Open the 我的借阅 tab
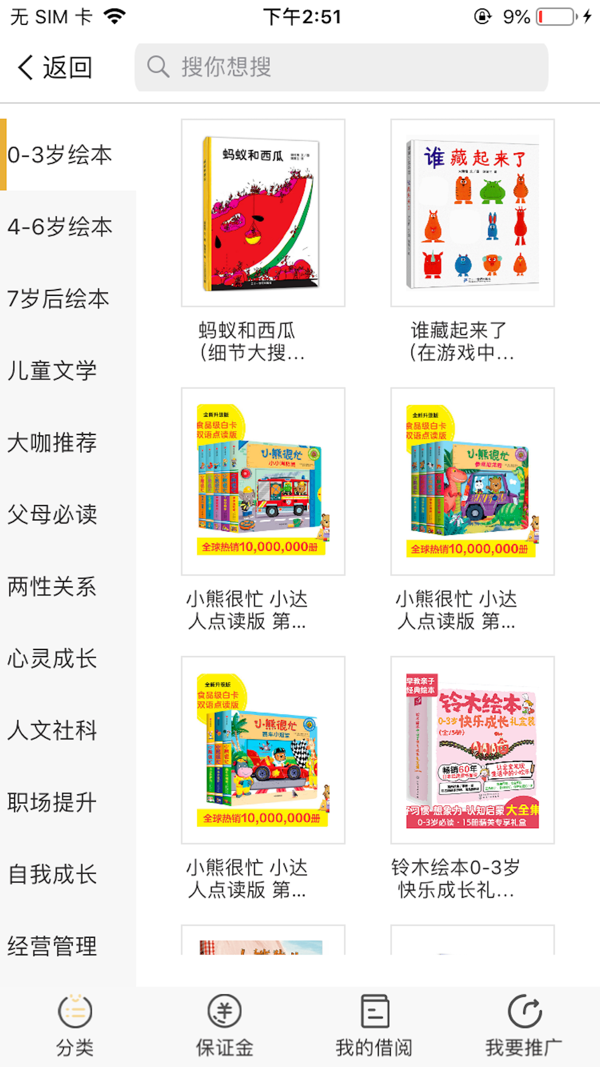This screenshot has width=600, height=1067. click(374, 1027)
